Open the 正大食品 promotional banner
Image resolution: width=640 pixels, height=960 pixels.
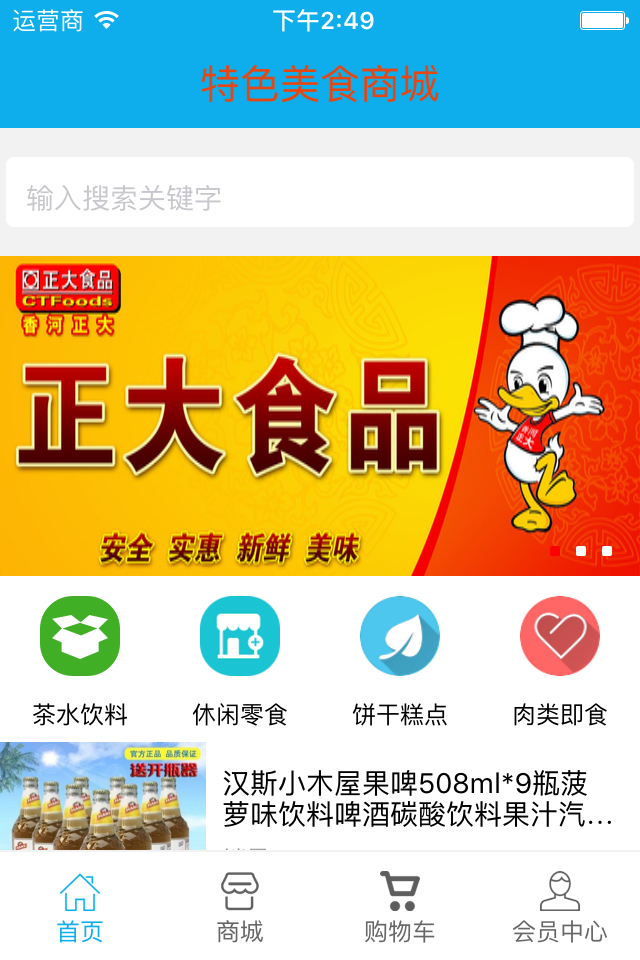[x=320, y=415]
